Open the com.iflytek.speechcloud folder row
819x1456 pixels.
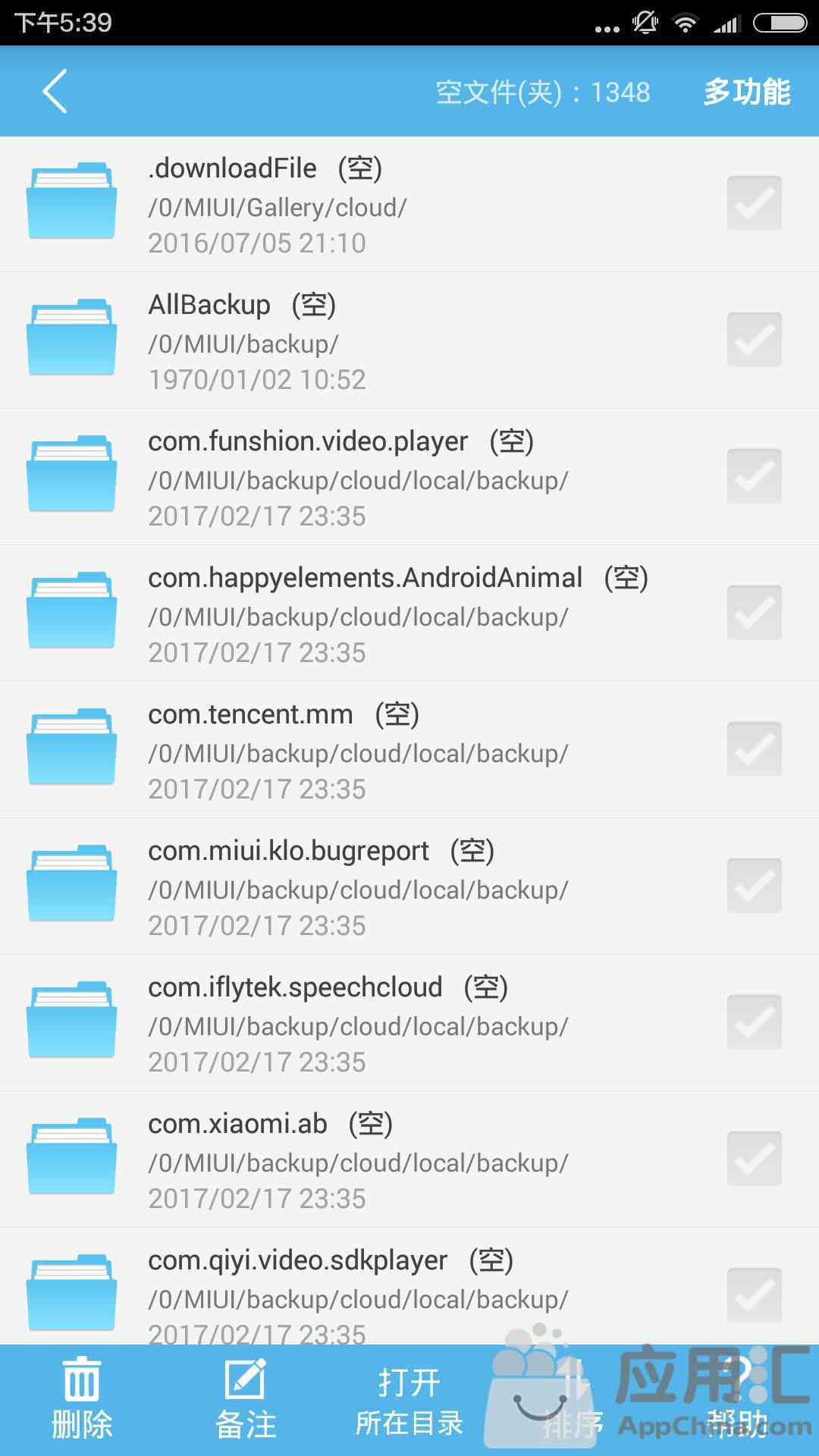[x=356, y=1022]
